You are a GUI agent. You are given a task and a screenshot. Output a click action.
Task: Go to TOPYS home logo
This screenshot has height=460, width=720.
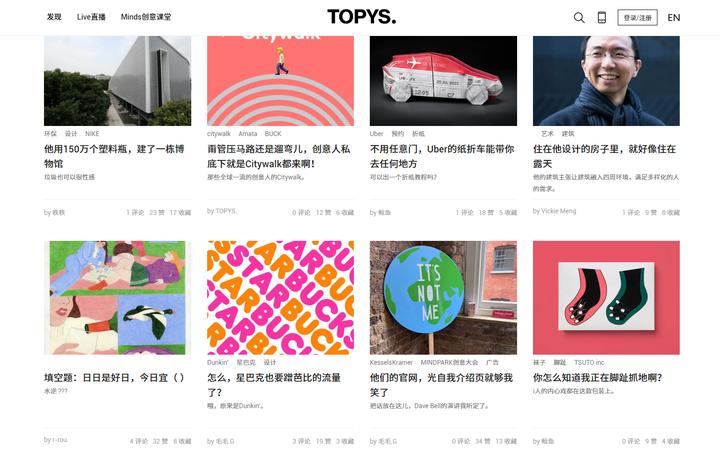(361, 17)
